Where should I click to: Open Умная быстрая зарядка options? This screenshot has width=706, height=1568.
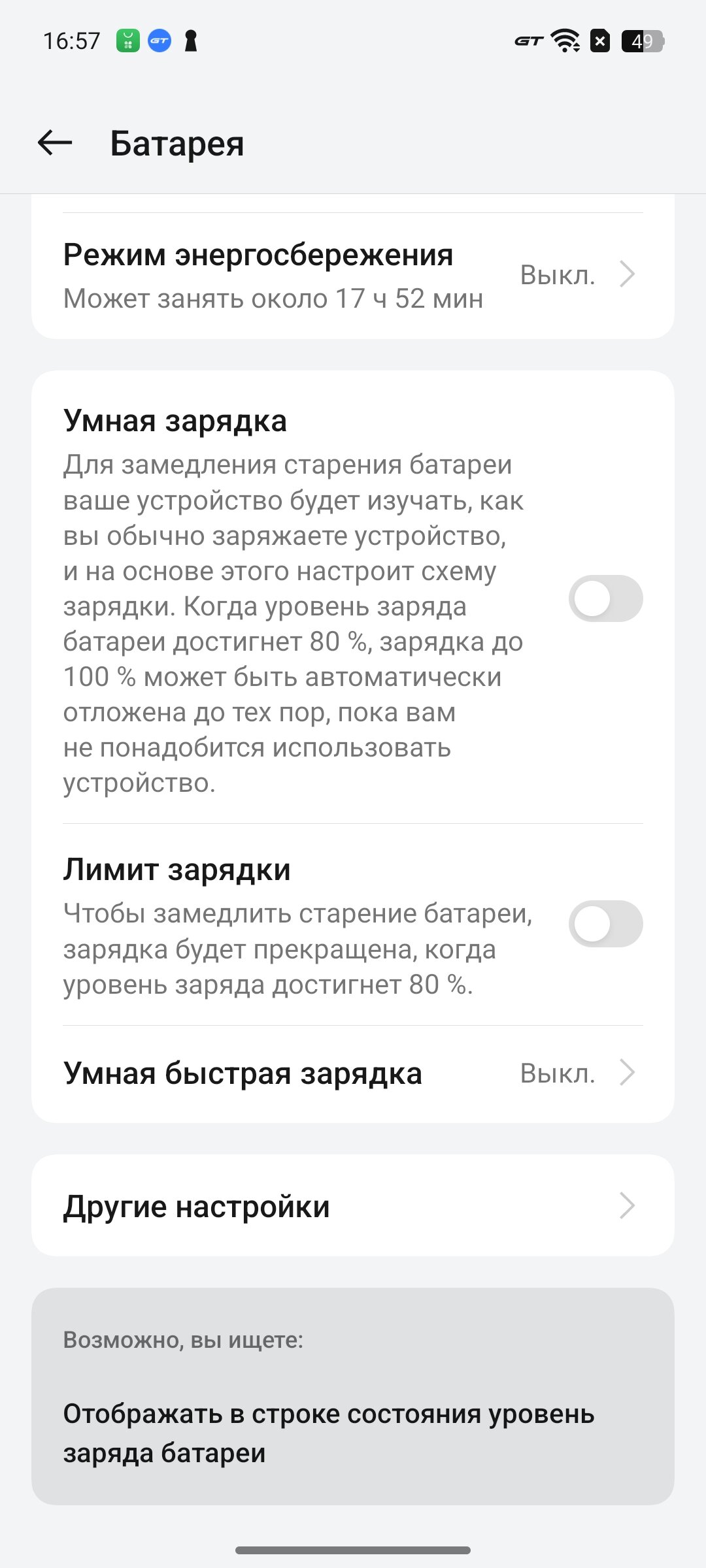(x=353, y=1073)
